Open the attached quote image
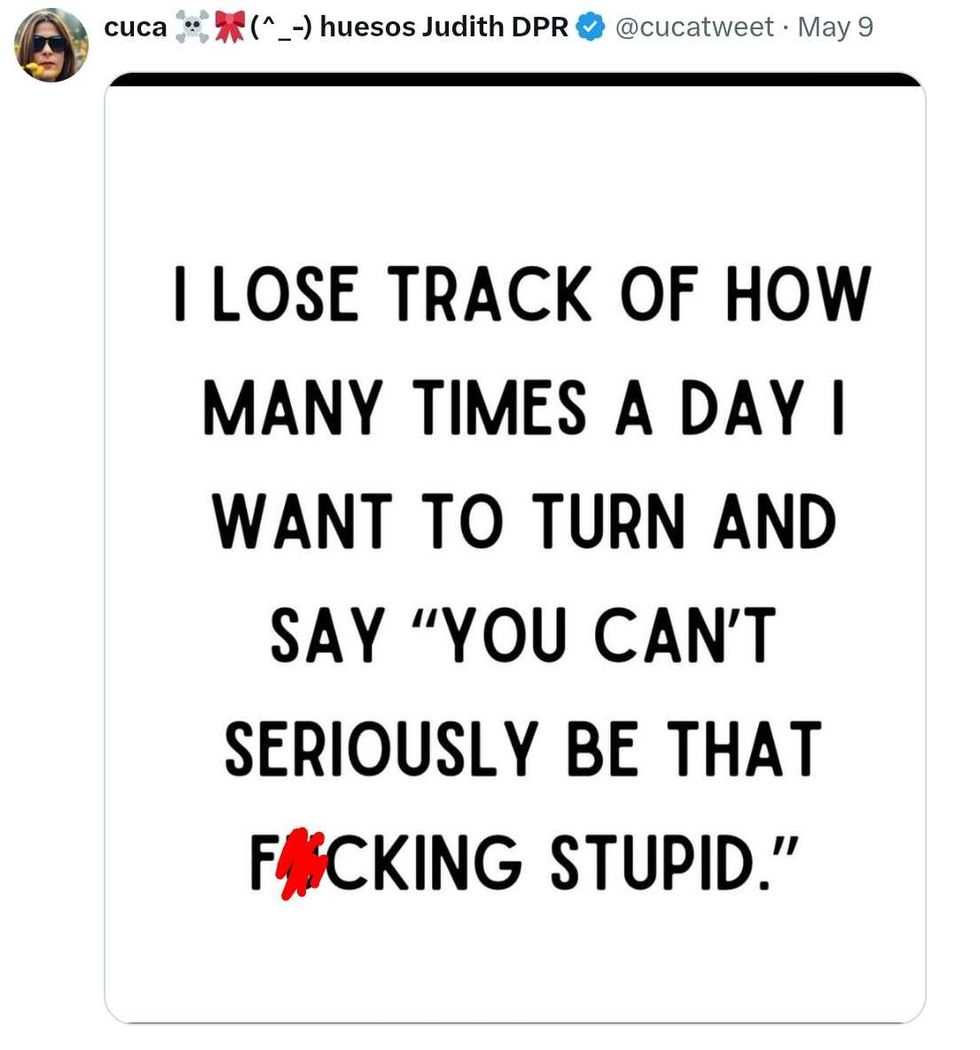The image size is (980, 1050). (x=515, y=548)
